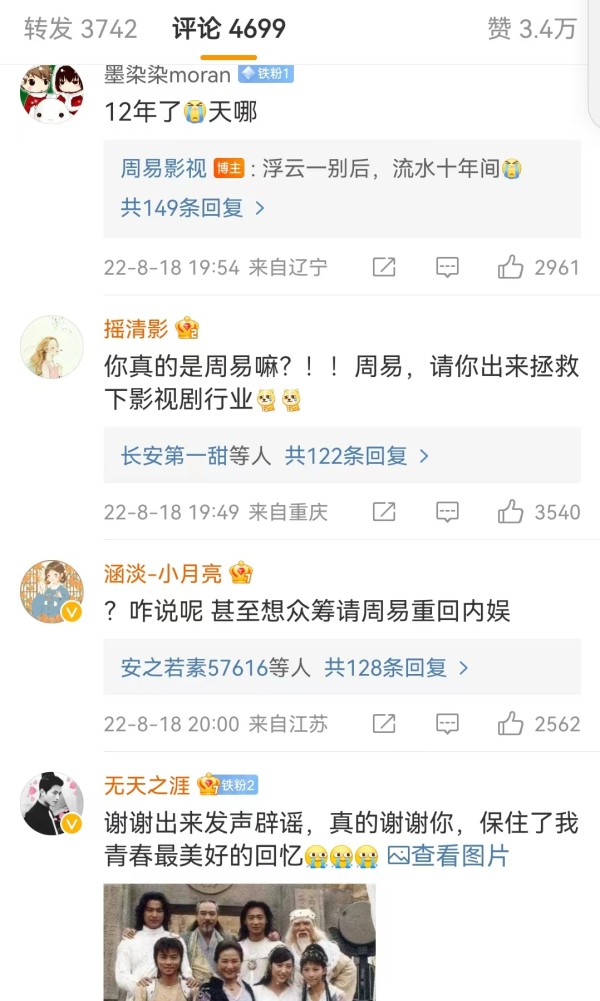Share the comment posted at 19:54
Viewport: 600px width, 1001px height.
tap(384, 267)
